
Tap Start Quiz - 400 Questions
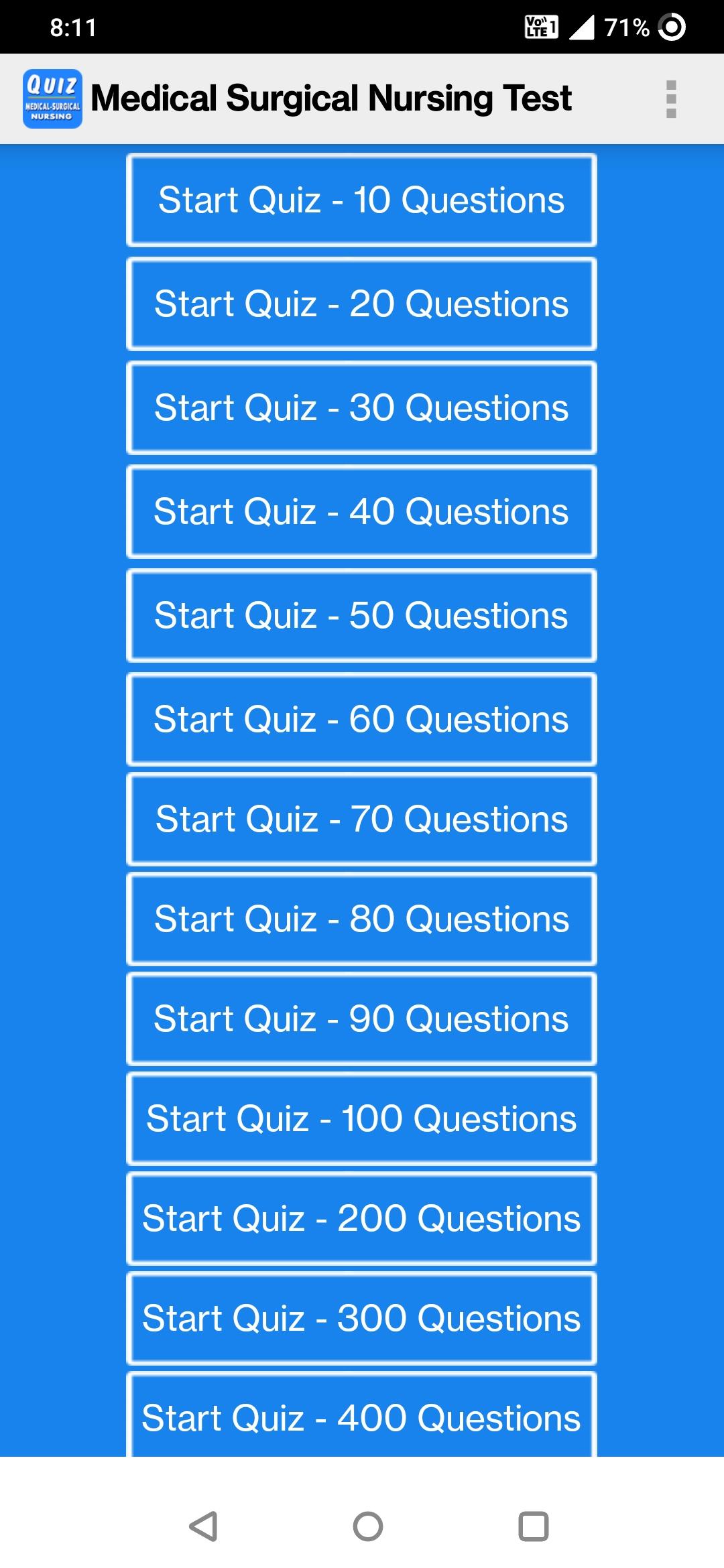[x=361, y=1417]
